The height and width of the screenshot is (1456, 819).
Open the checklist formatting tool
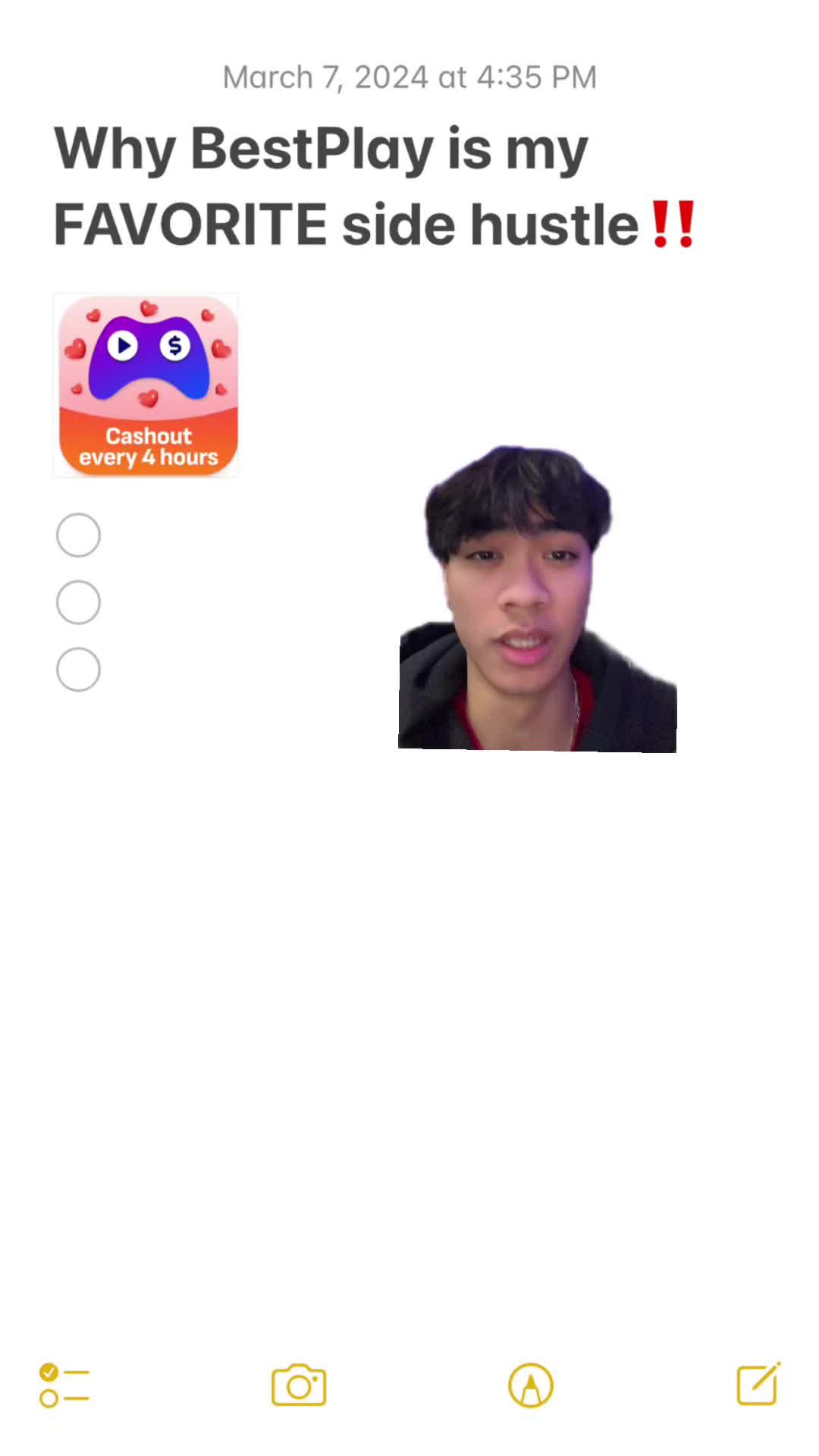[64, 1385]
